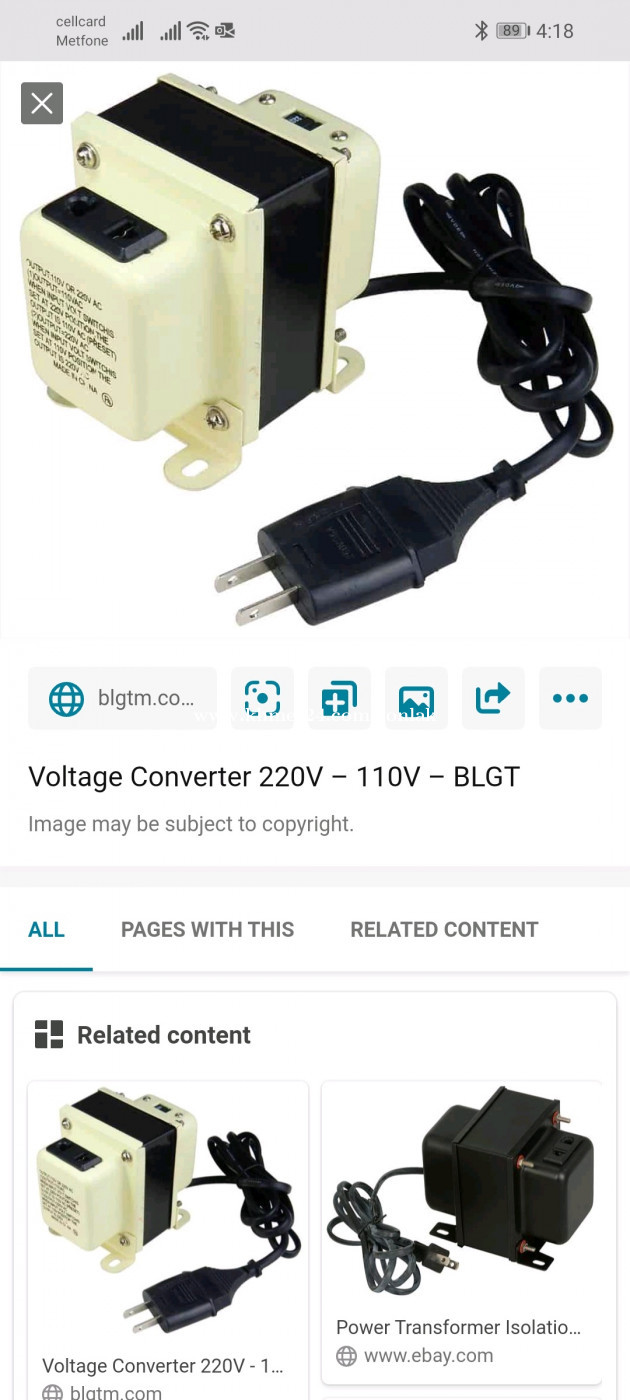Switch to the RELATED CONTENT tab
This screenshot has height=1400, width=630.
point(444,930)
